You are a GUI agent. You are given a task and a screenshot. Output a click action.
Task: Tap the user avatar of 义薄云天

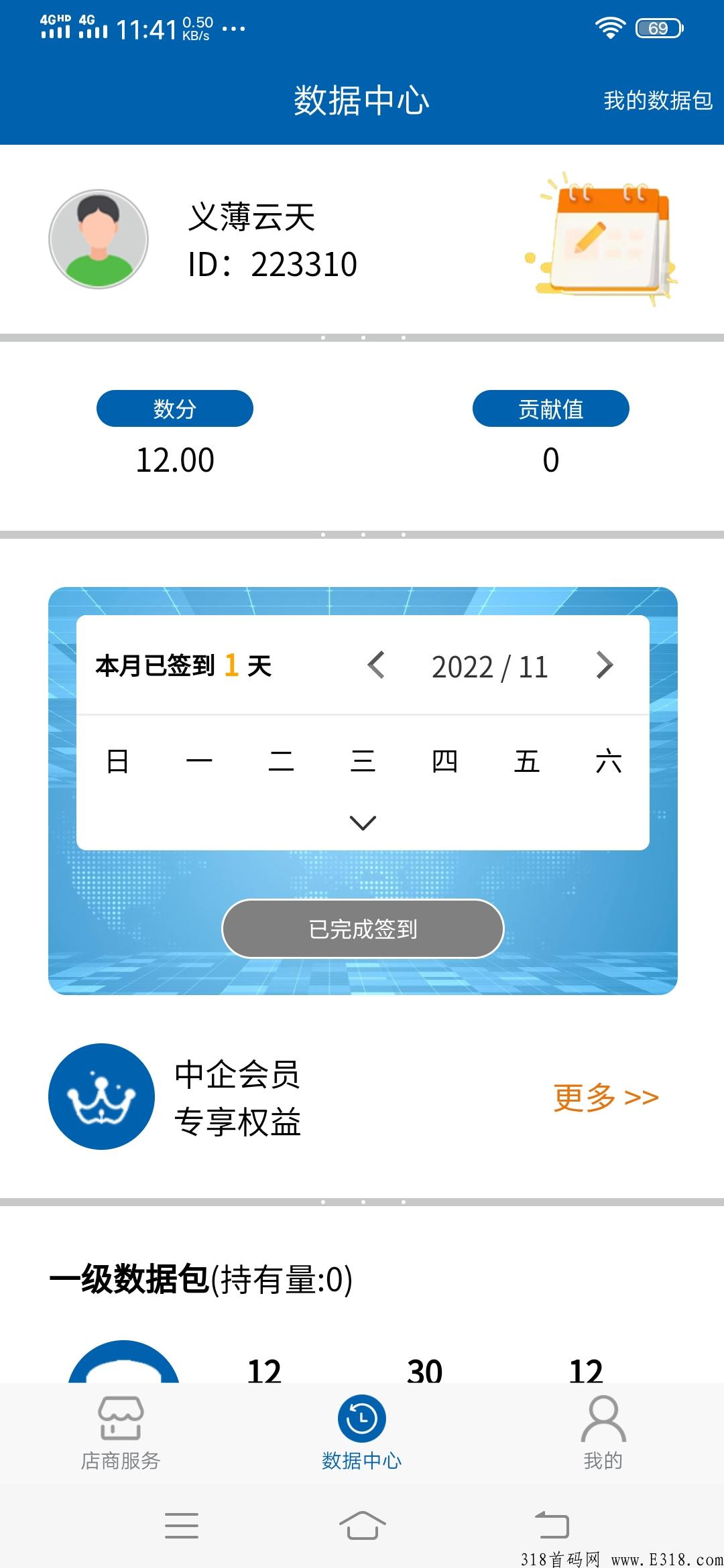[x=99, y=240]
